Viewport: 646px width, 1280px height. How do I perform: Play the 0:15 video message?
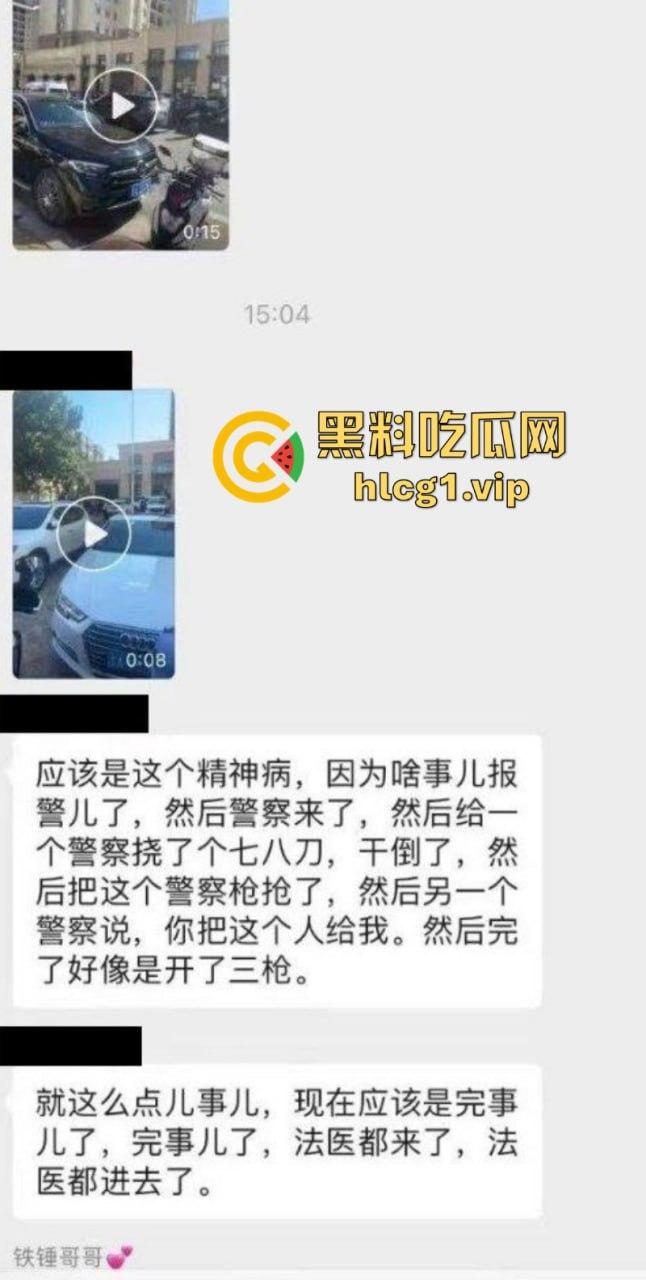tap(120, 105)
